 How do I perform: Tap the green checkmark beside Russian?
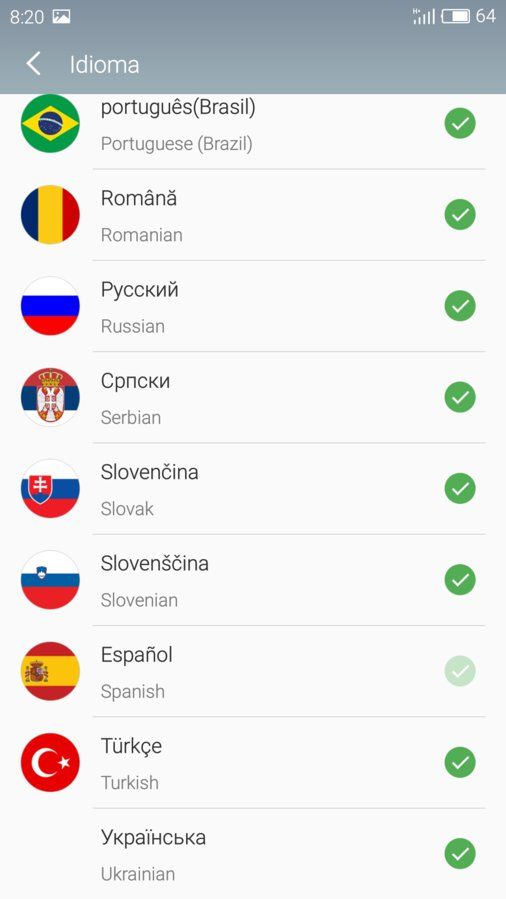pyautogui.click(x=460, y=306)
